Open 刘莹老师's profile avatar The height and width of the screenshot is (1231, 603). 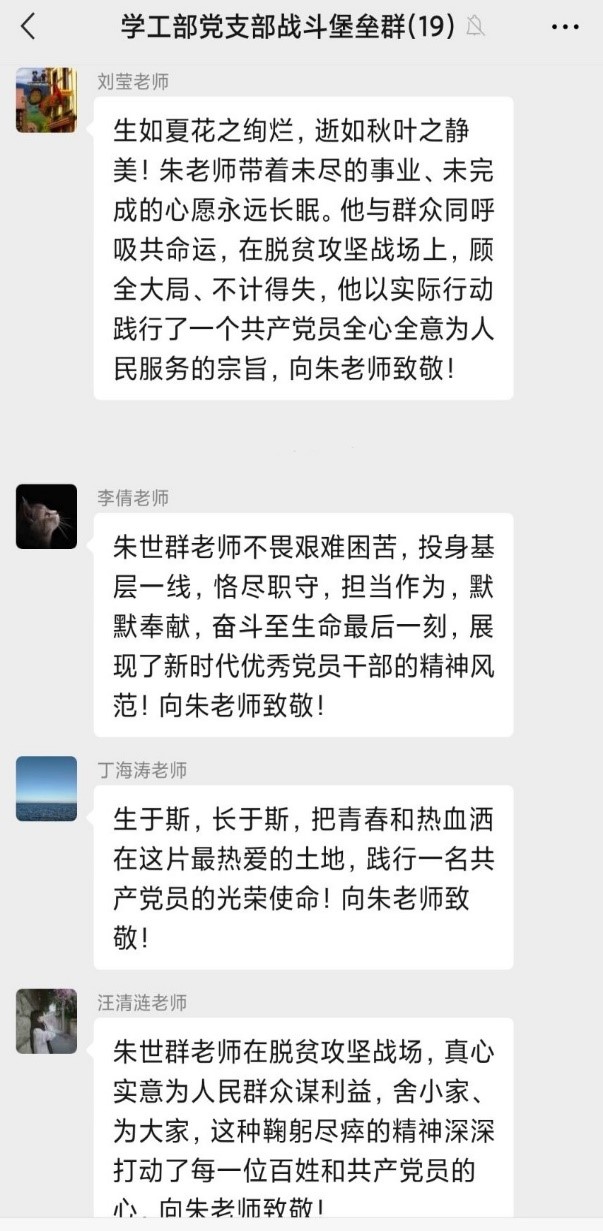pos(46,100)
